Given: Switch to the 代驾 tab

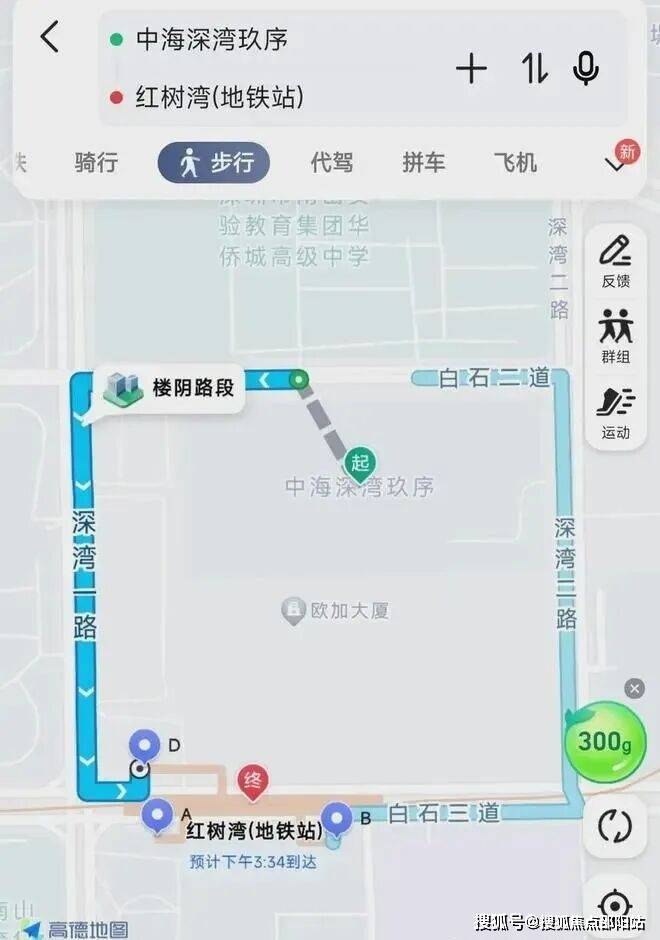Looking at the screenshot, I should tap(331, 163).
